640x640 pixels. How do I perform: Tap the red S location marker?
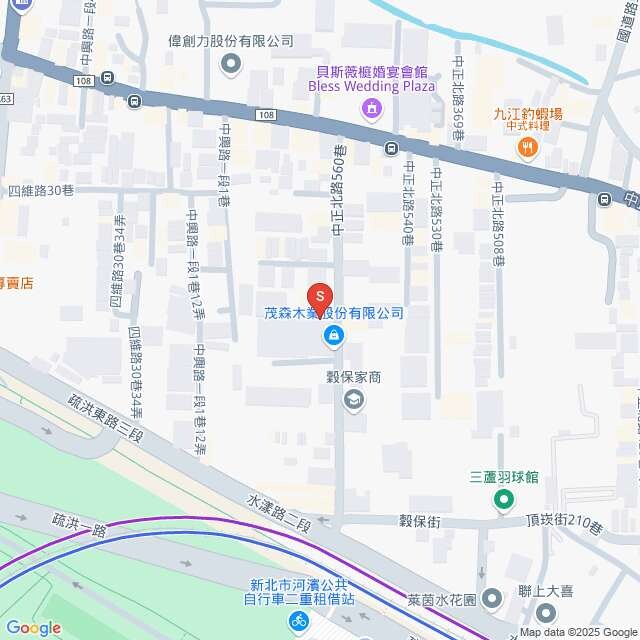coord(319,297)
